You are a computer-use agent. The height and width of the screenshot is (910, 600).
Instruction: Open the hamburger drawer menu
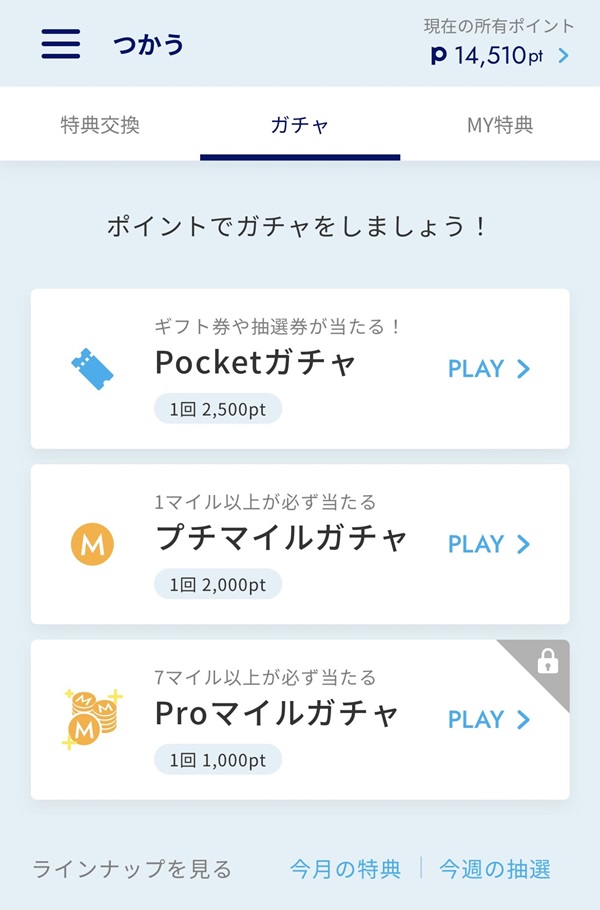point(60,44)
